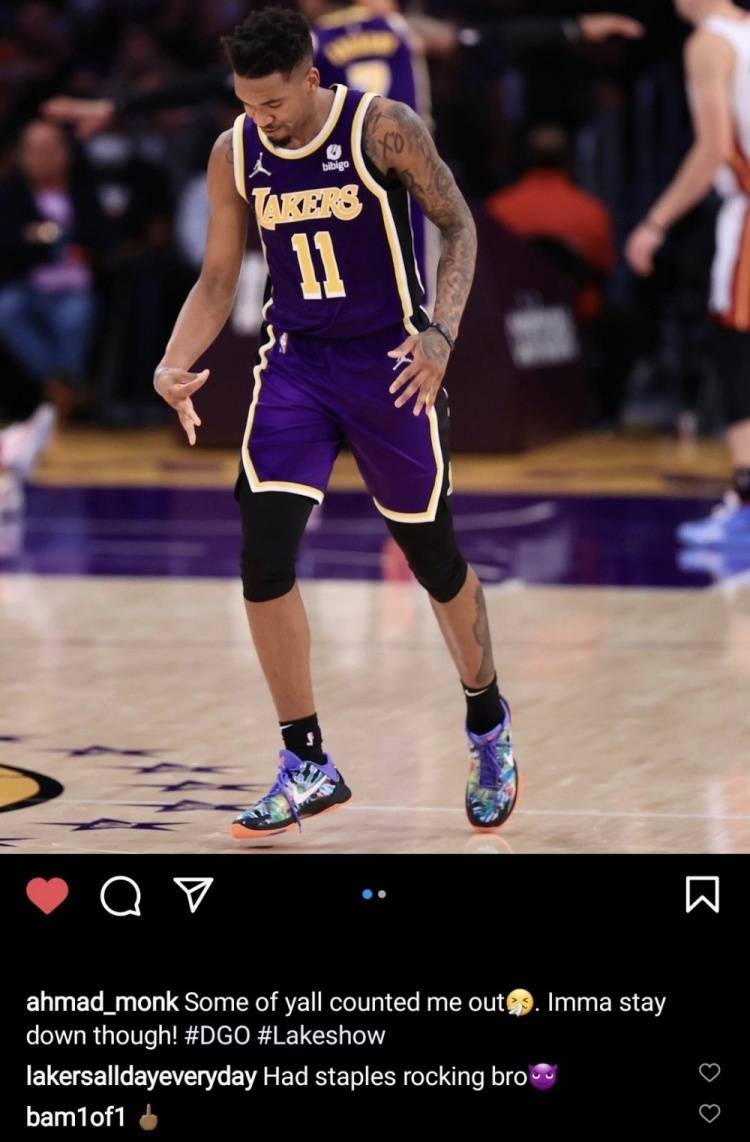Image resolution: width=750 pixels, height=1142 pixels.
Task: Open the comments speech bubble
Action: [121, 896]
